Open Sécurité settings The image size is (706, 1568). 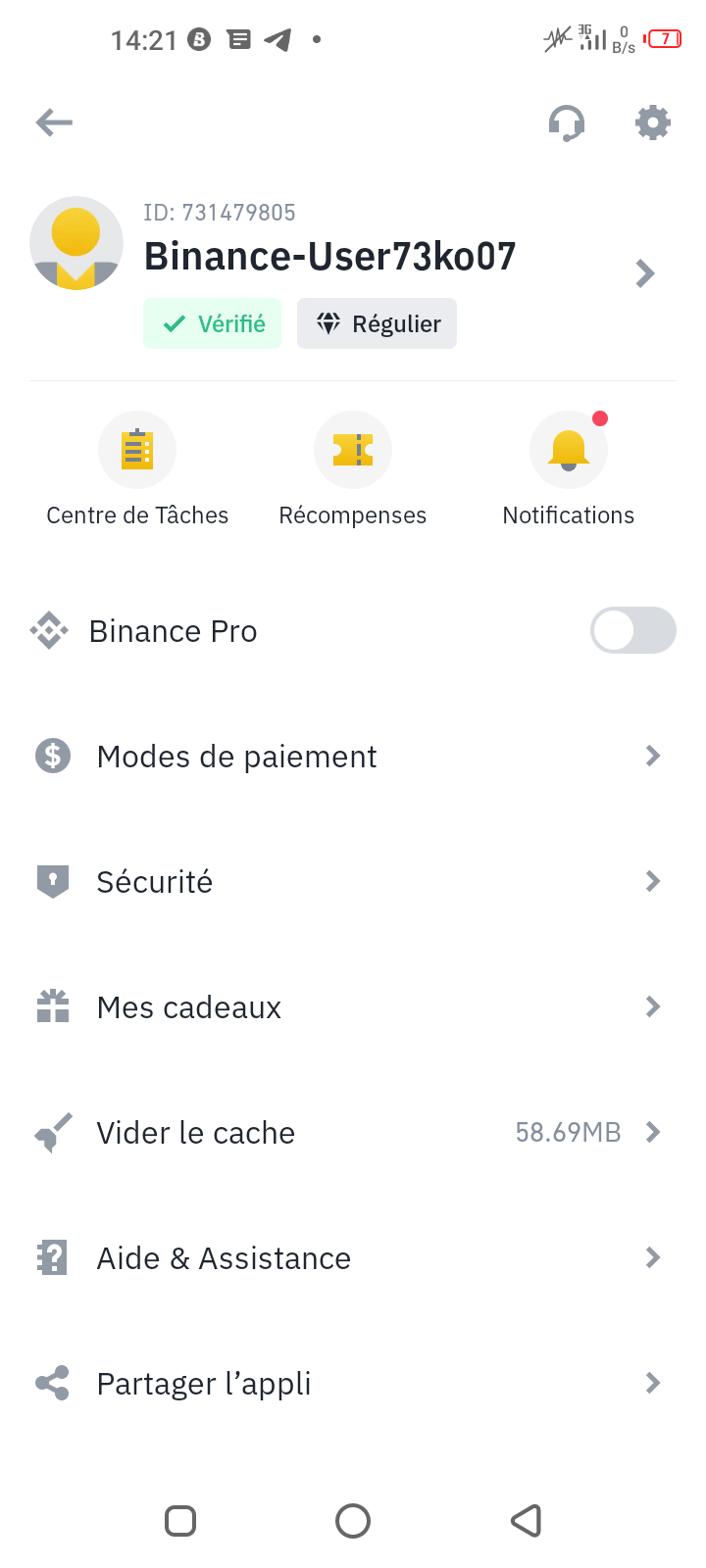pyautogui.click(x=353, y=882)
